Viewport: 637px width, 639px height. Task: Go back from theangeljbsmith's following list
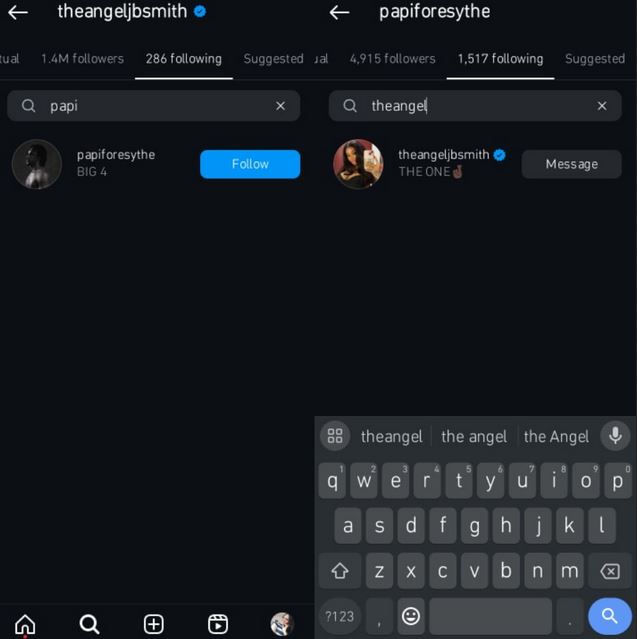(x=18, y=12)
